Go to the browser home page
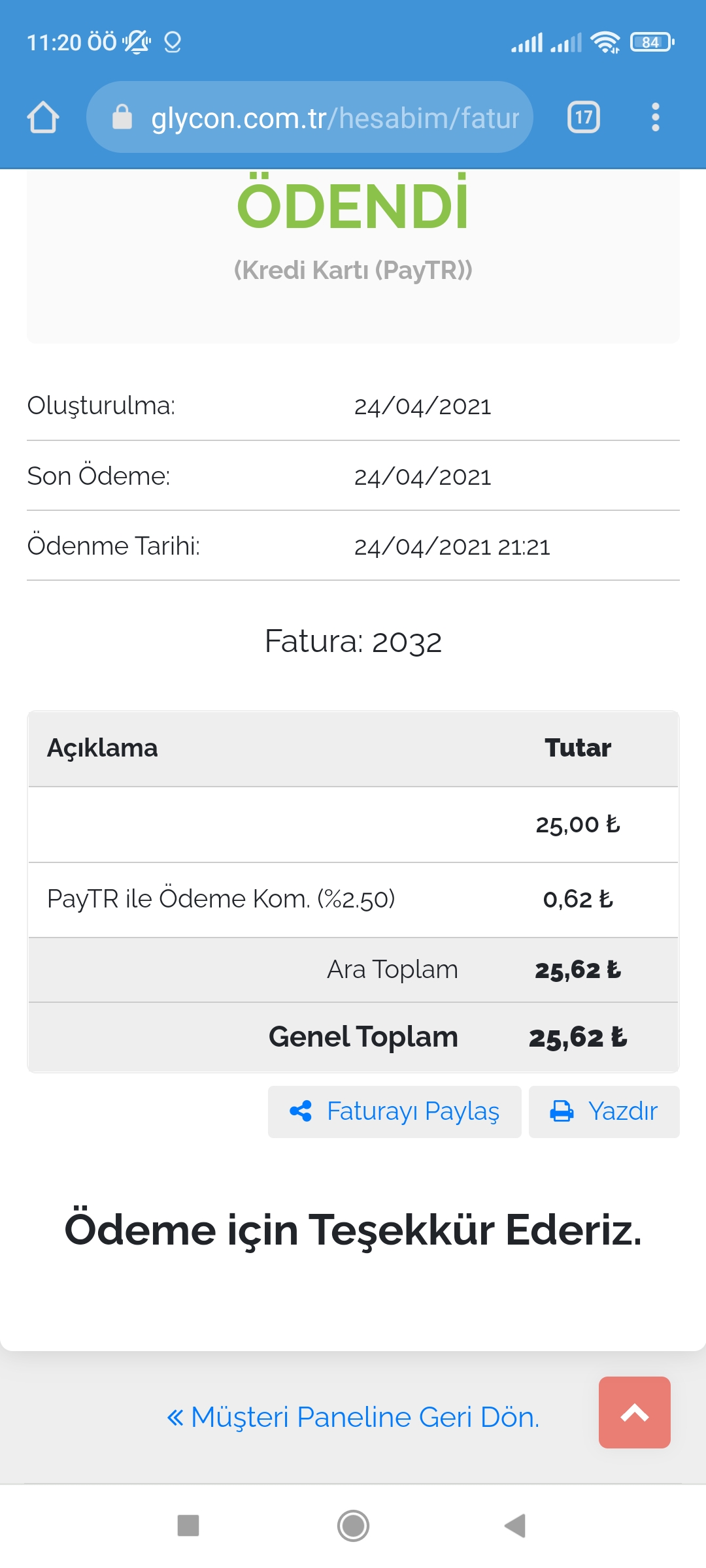 tap(43, 118)
